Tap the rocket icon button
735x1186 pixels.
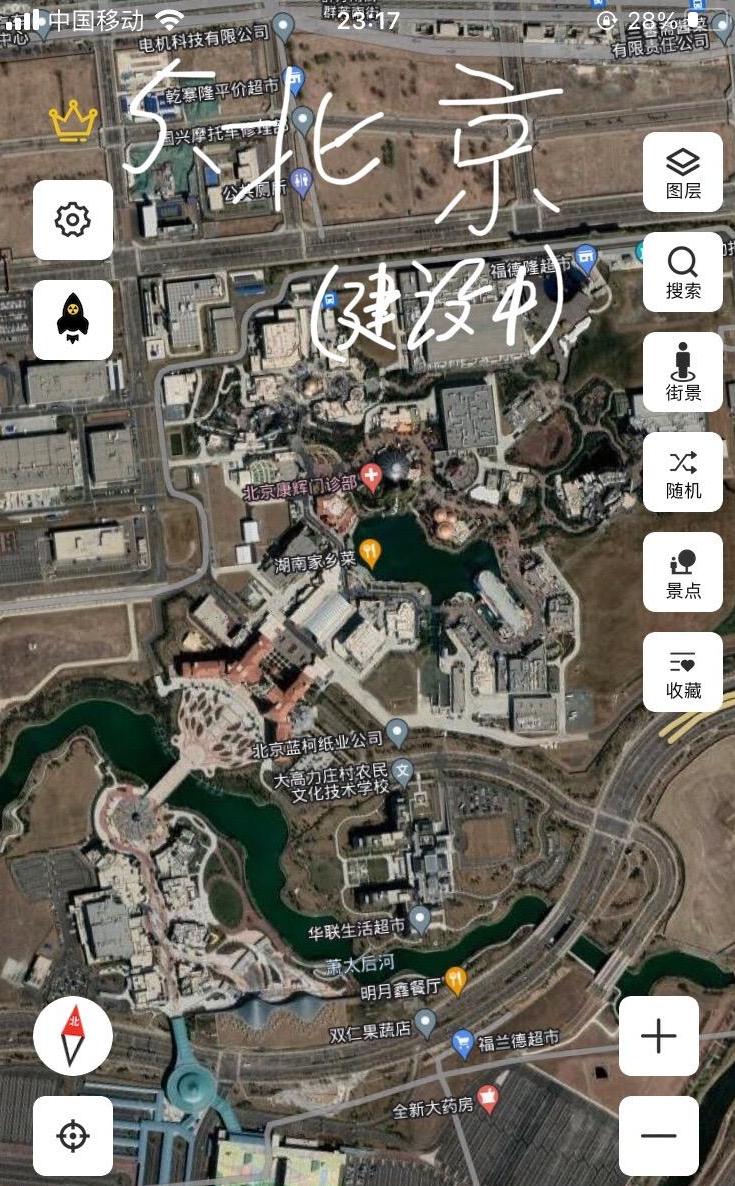click(73, 320)
